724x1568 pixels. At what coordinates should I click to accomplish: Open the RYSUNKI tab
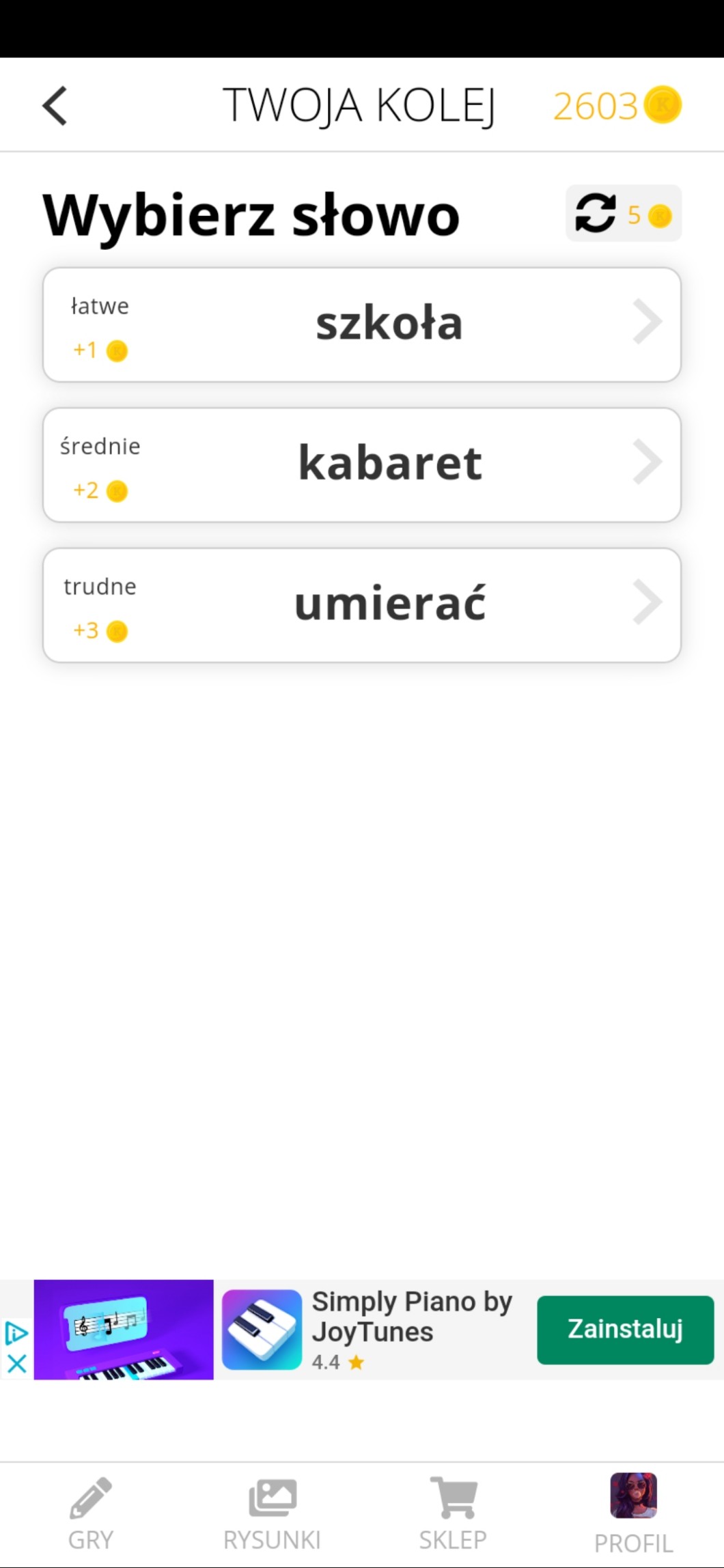click(272, 1513)
